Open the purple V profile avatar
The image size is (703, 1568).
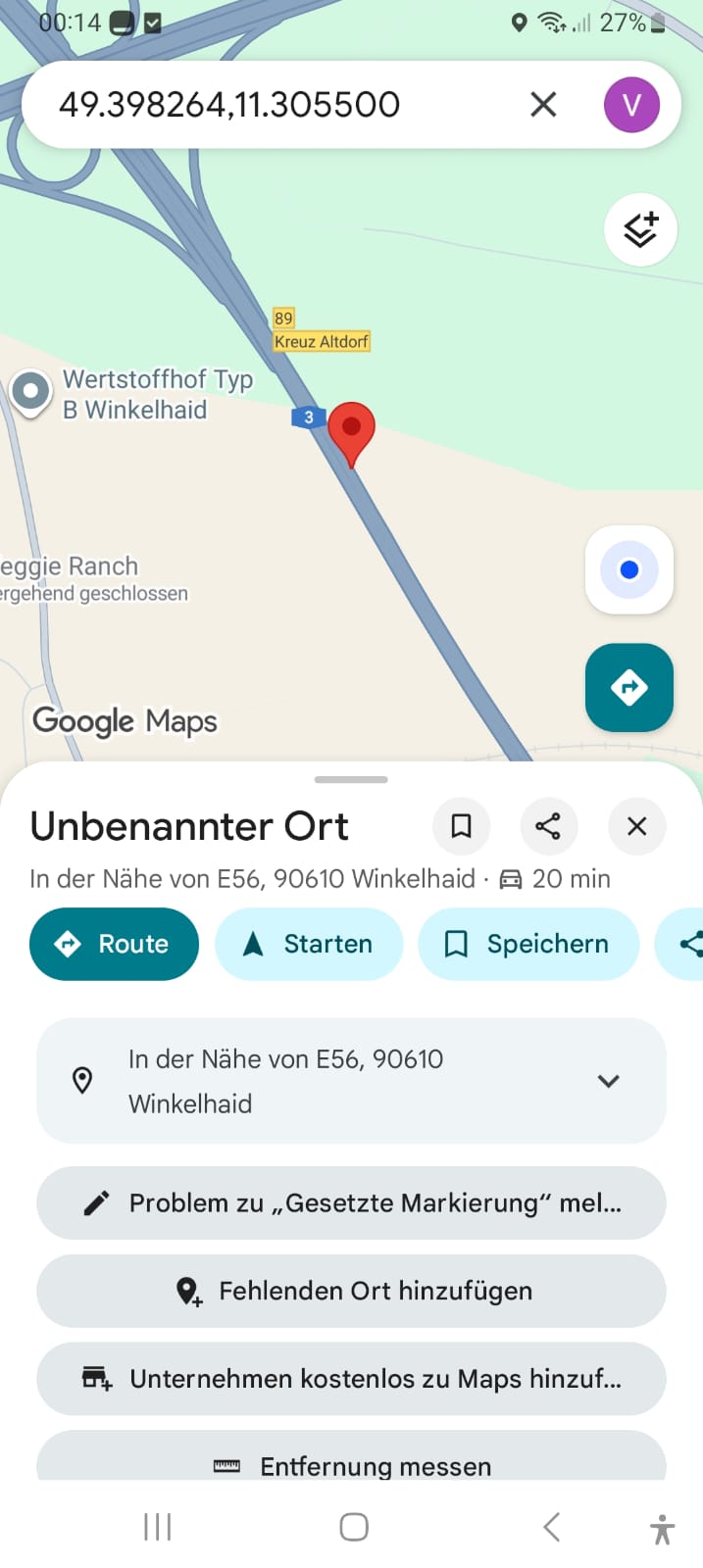[631, 105]
